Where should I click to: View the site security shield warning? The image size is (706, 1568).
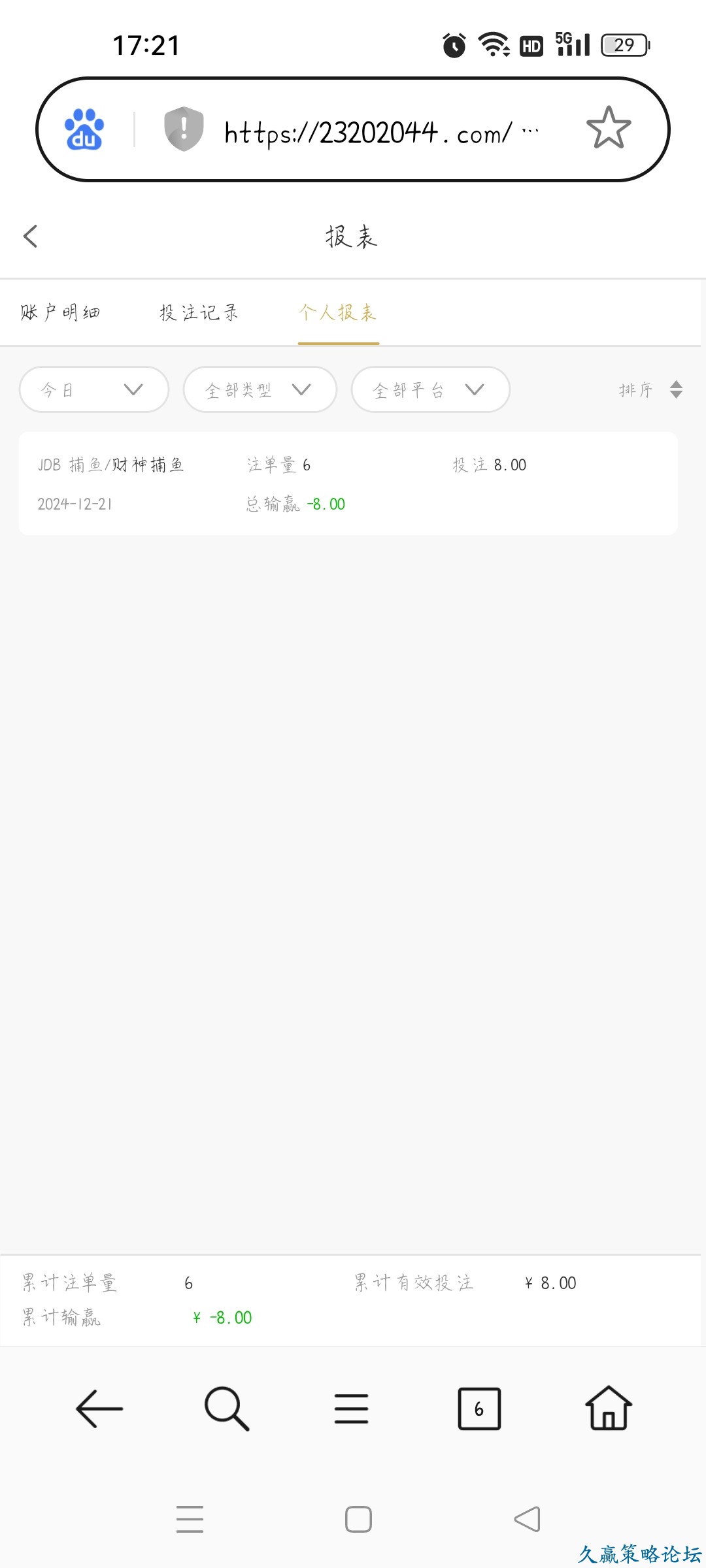pos(184,129)
